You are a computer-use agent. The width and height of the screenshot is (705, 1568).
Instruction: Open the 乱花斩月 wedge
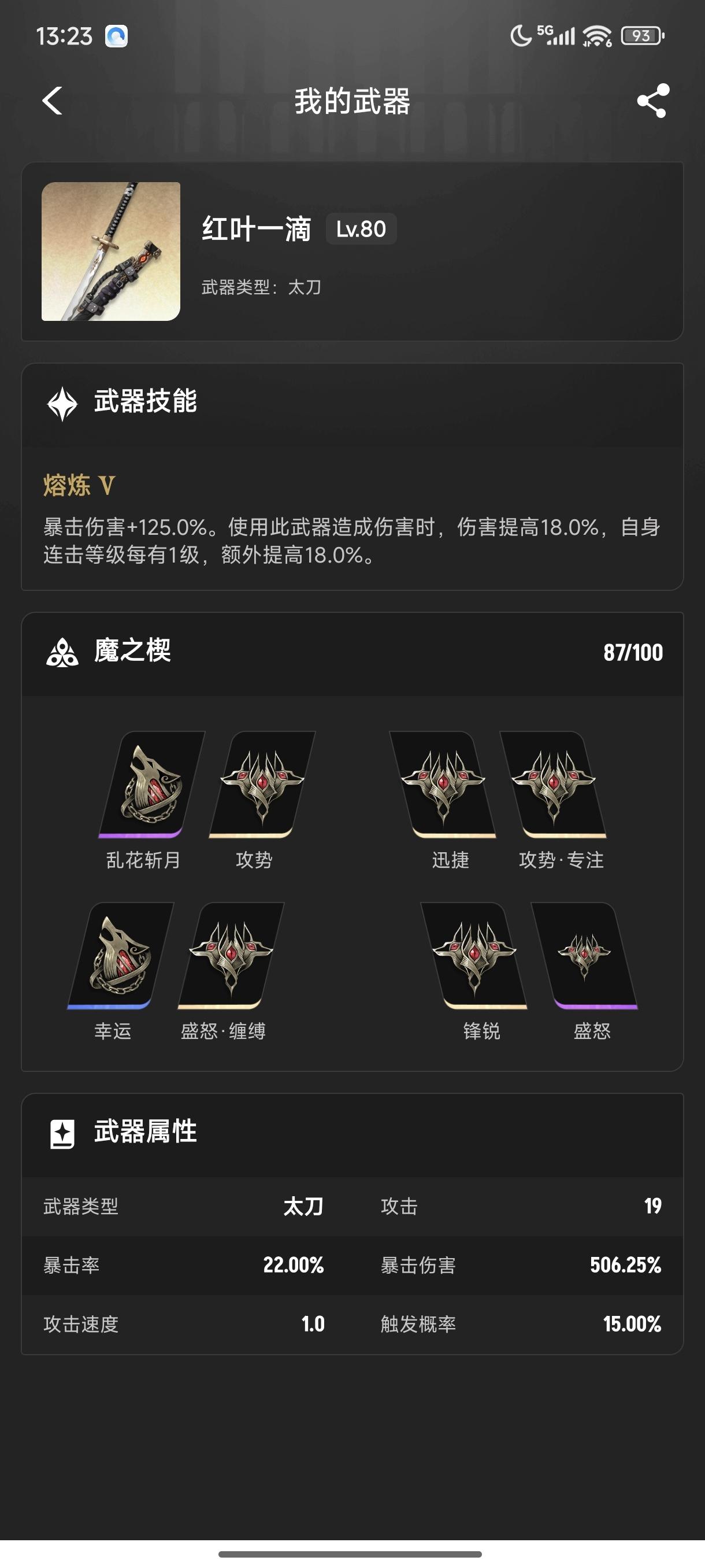click(x=151, y=785)
